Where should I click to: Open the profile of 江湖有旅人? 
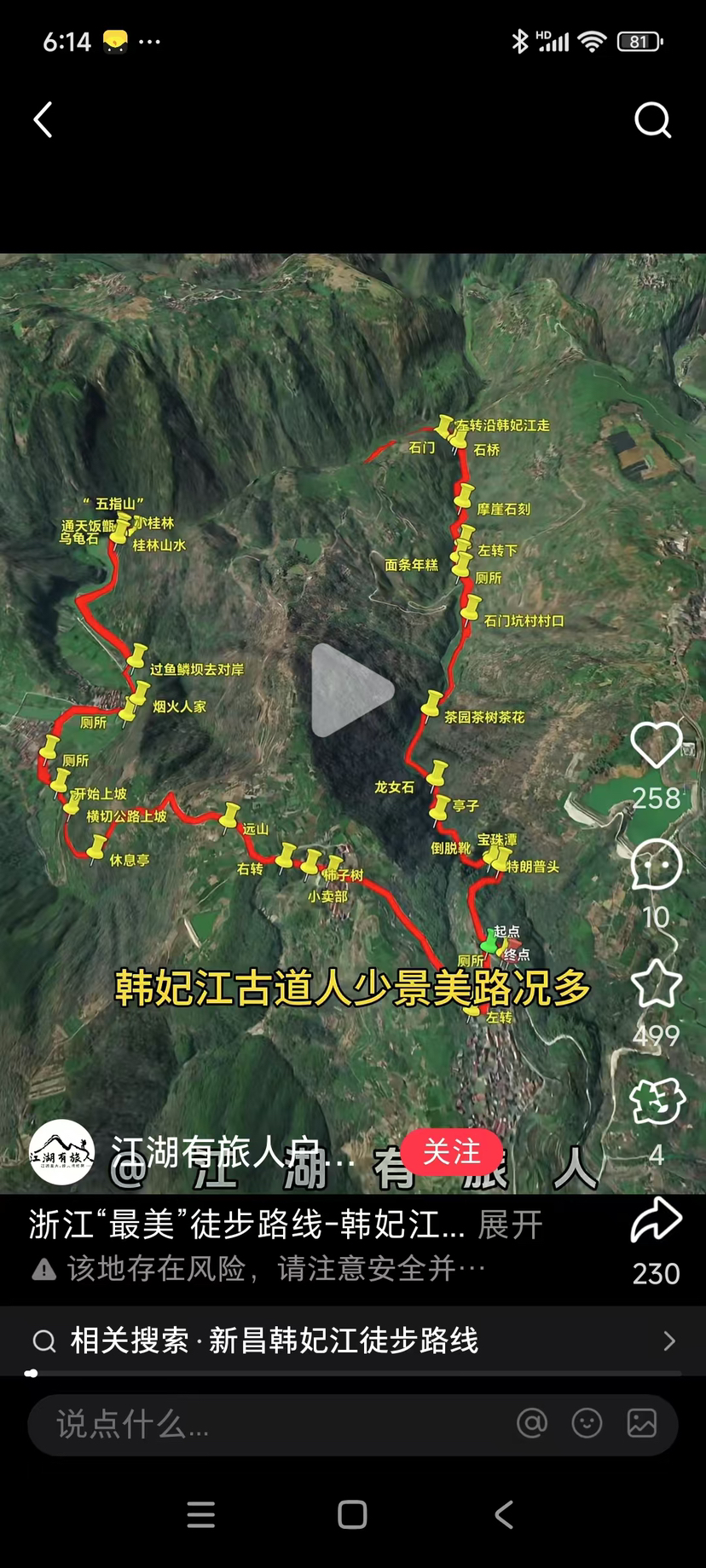coord(61,1152)
